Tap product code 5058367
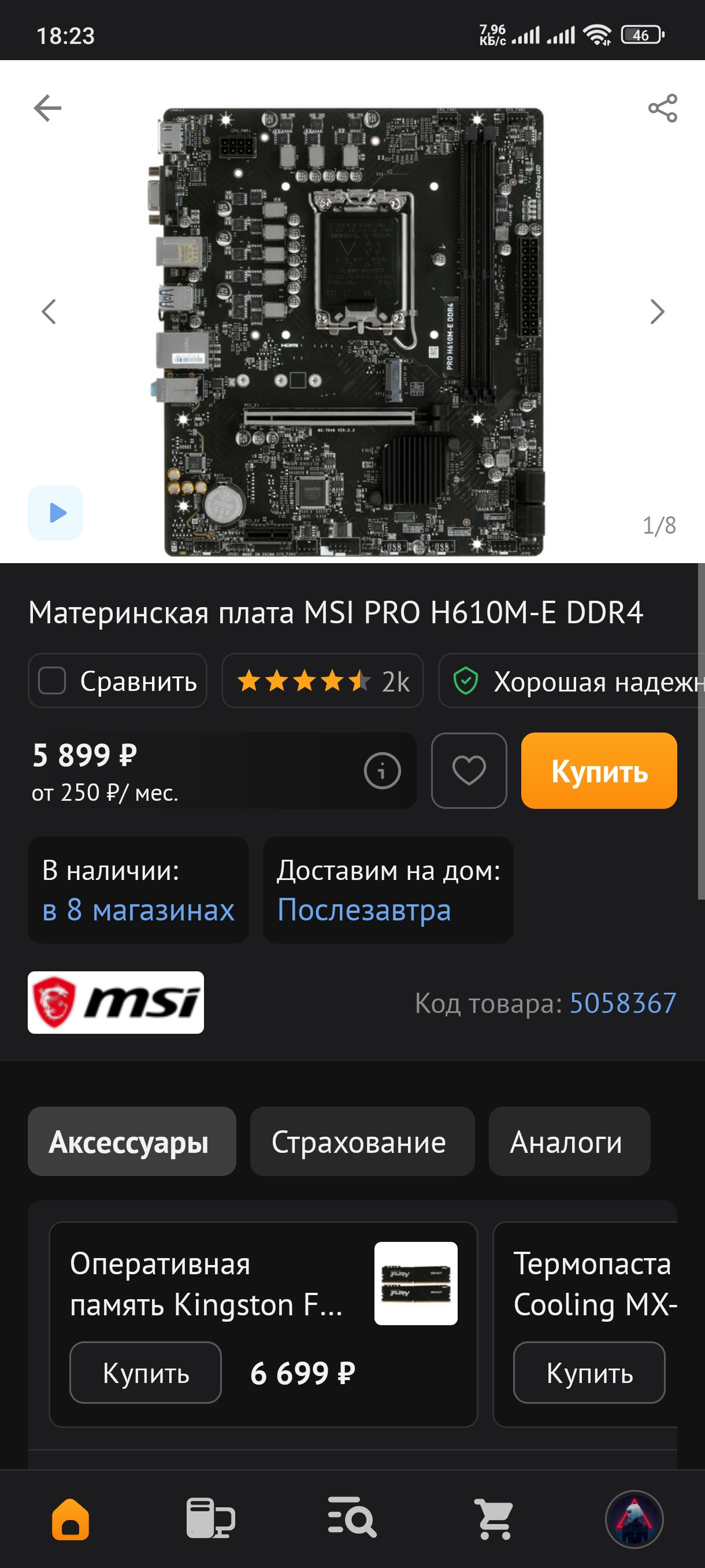Screen dimensions: 705x1568 pyautogui.click(x=623, y=1003)
